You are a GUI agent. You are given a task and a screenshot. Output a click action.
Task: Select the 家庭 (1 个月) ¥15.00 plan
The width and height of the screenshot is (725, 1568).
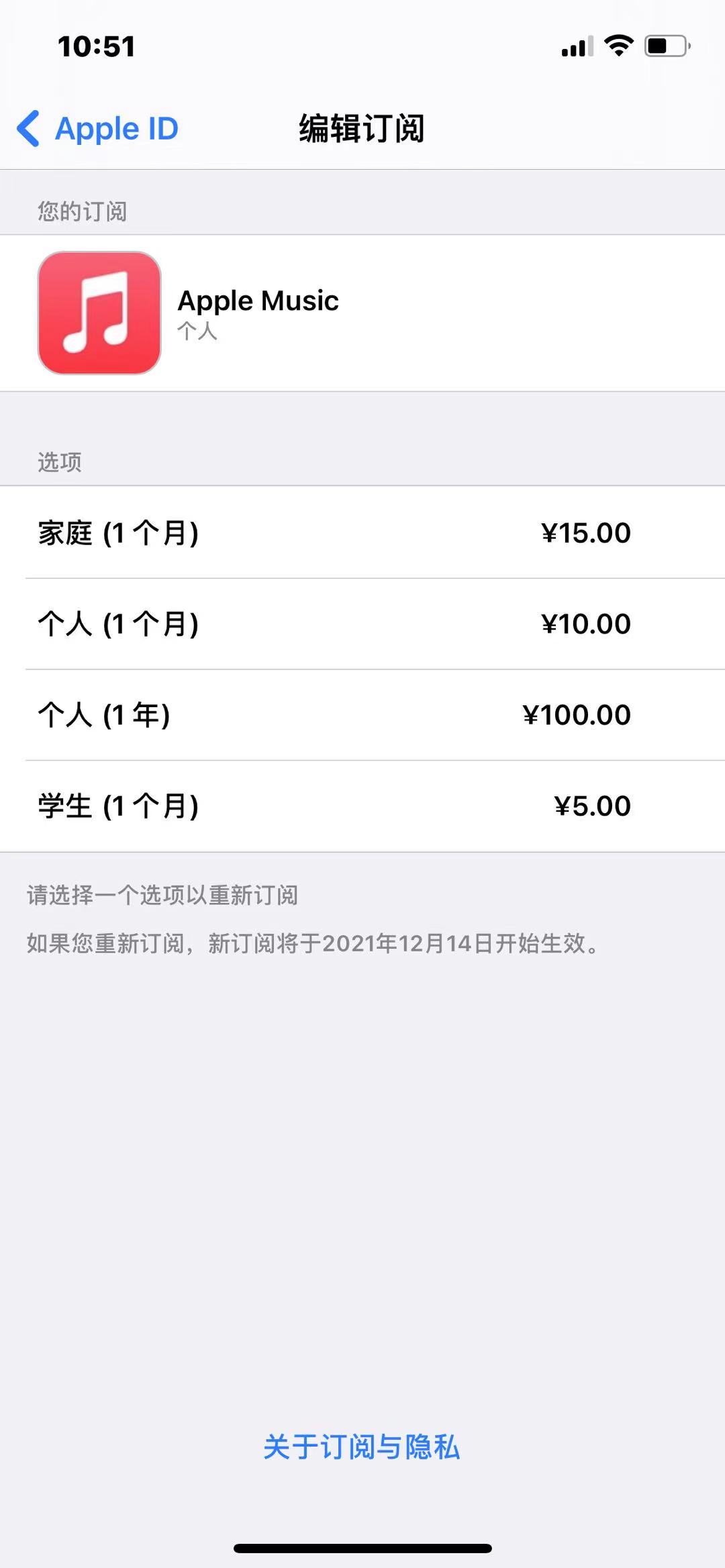(362, 533)
